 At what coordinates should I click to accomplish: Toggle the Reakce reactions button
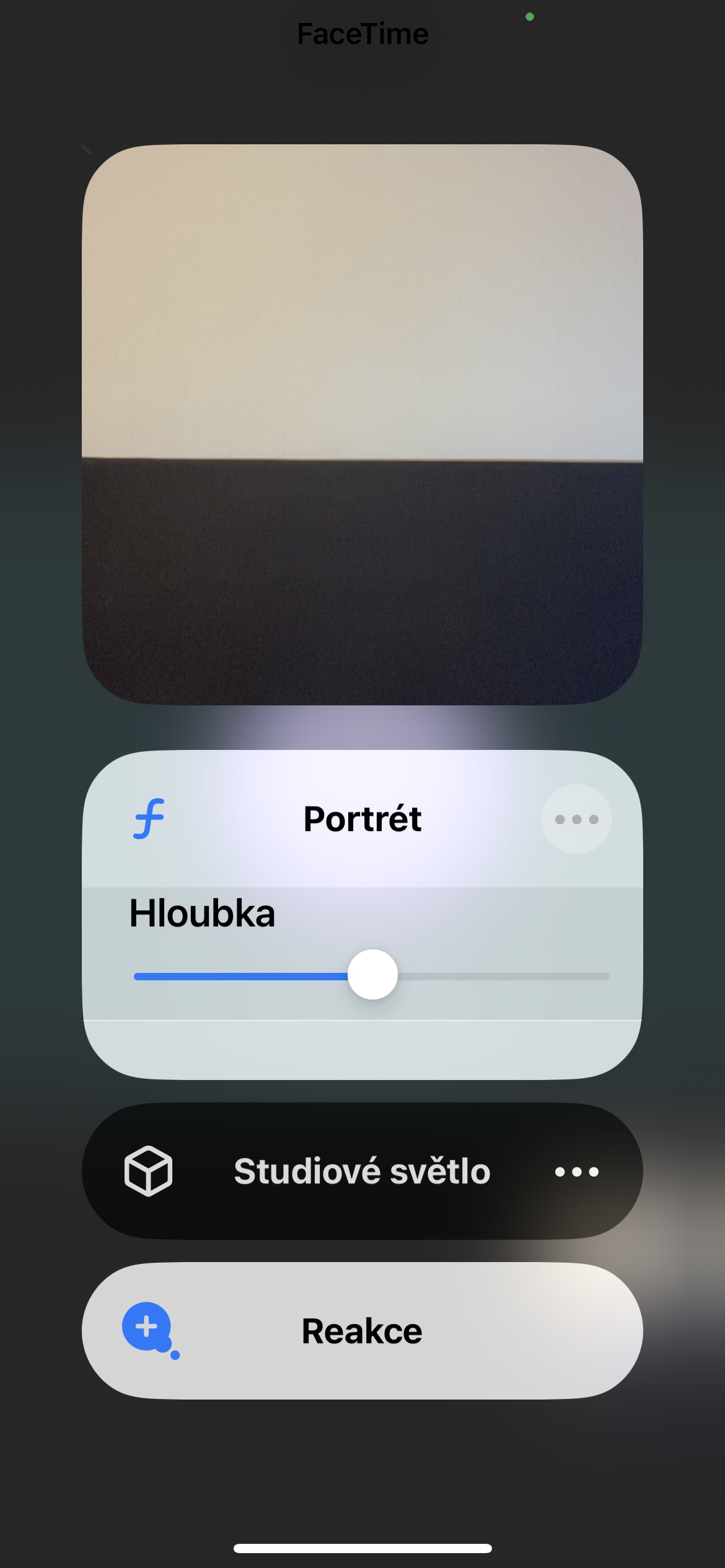(x=362, y=1330)
